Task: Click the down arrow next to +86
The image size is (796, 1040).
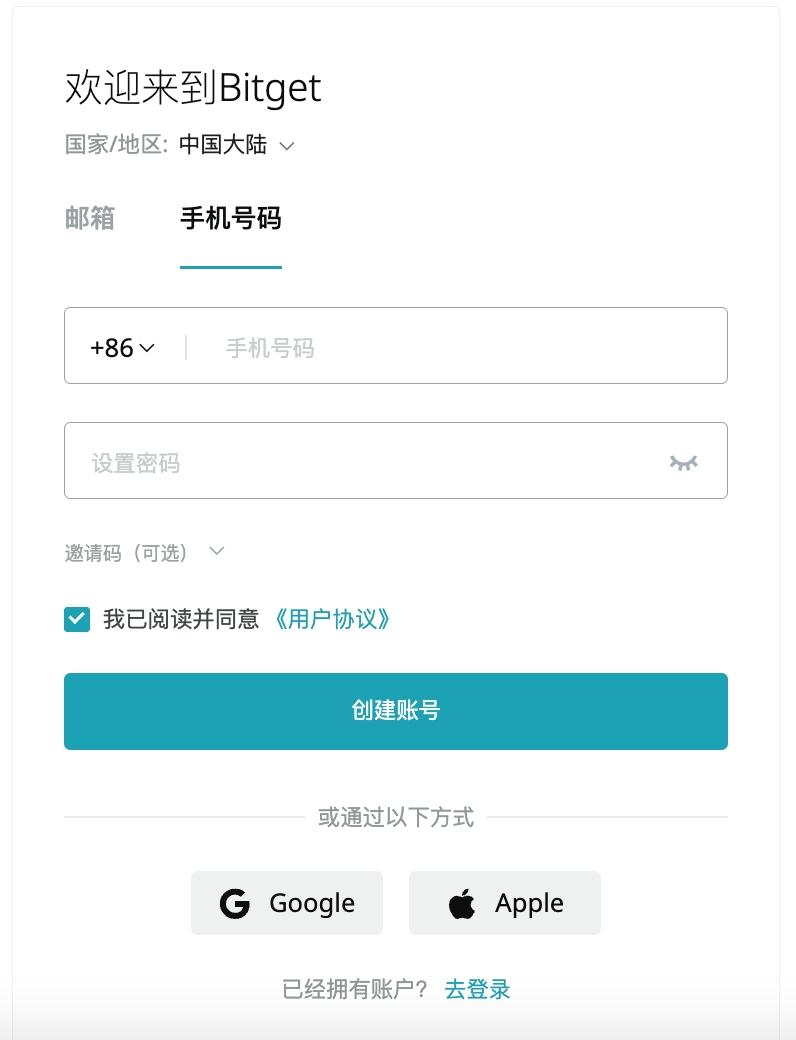Action: pos(145,347)
